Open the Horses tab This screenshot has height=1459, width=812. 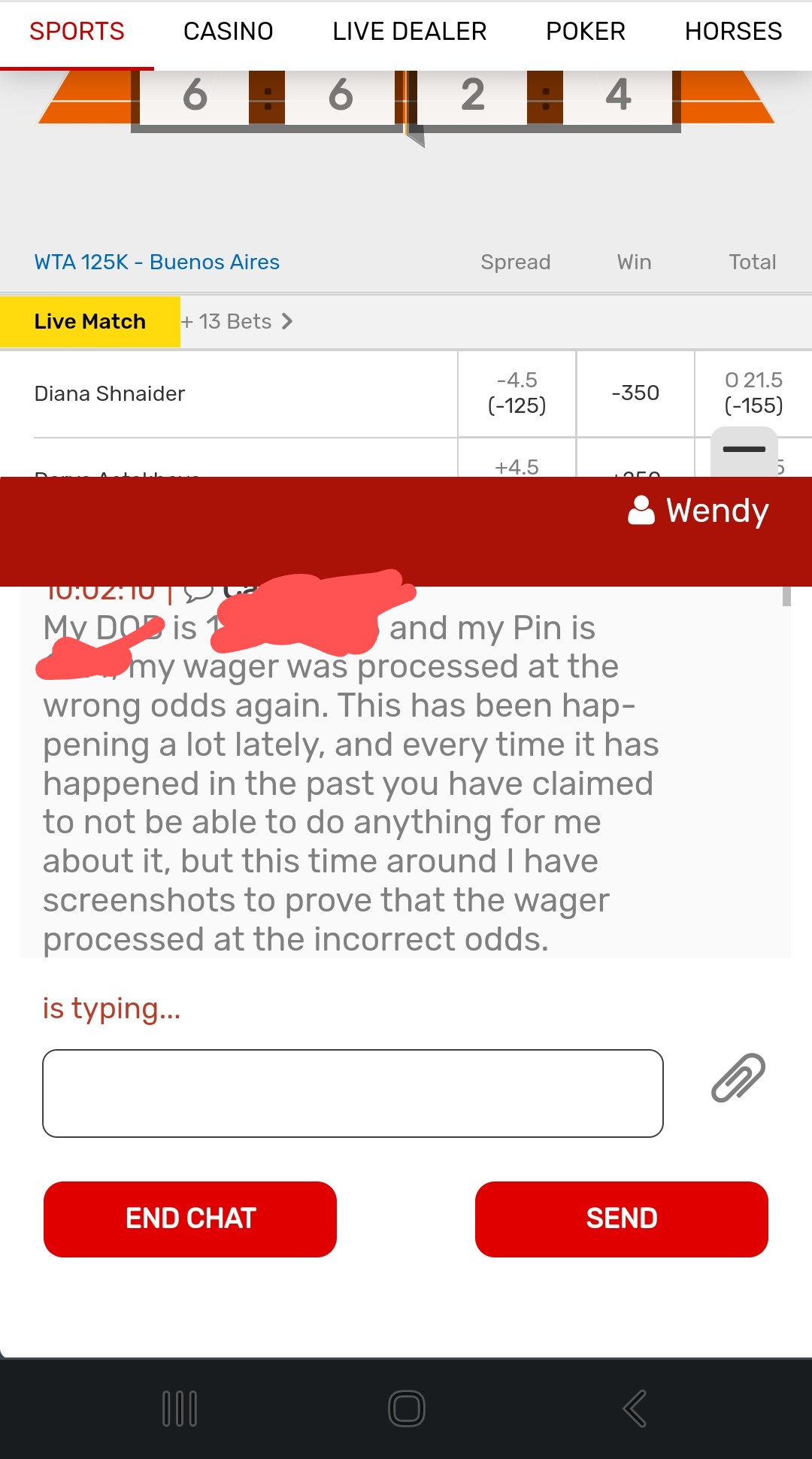pos(733,32)
